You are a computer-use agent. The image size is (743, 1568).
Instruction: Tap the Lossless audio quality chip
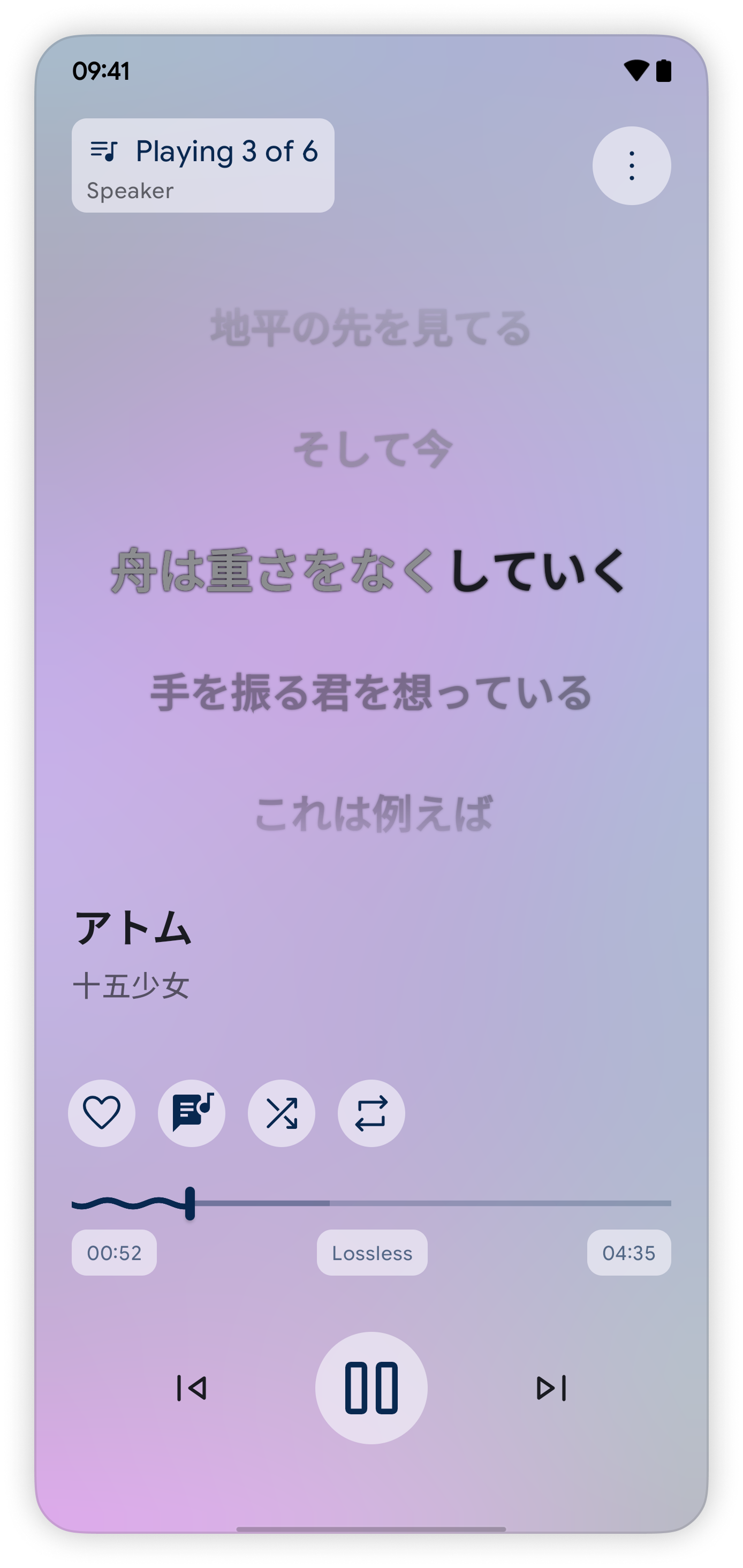(372, 1253)
